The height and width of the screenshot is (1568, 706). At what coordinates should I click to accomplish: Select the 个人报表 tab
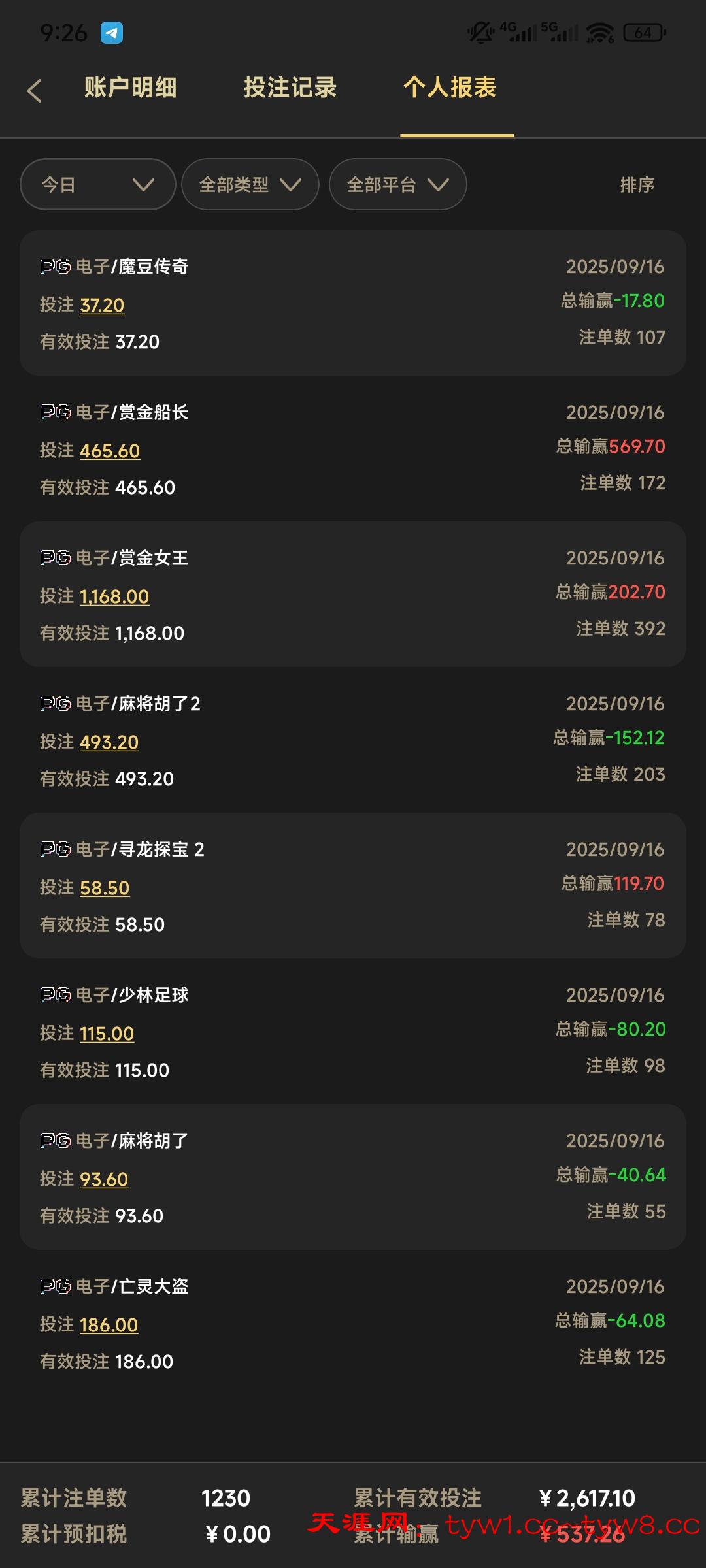pyautogui.click(x=450, y=88)
